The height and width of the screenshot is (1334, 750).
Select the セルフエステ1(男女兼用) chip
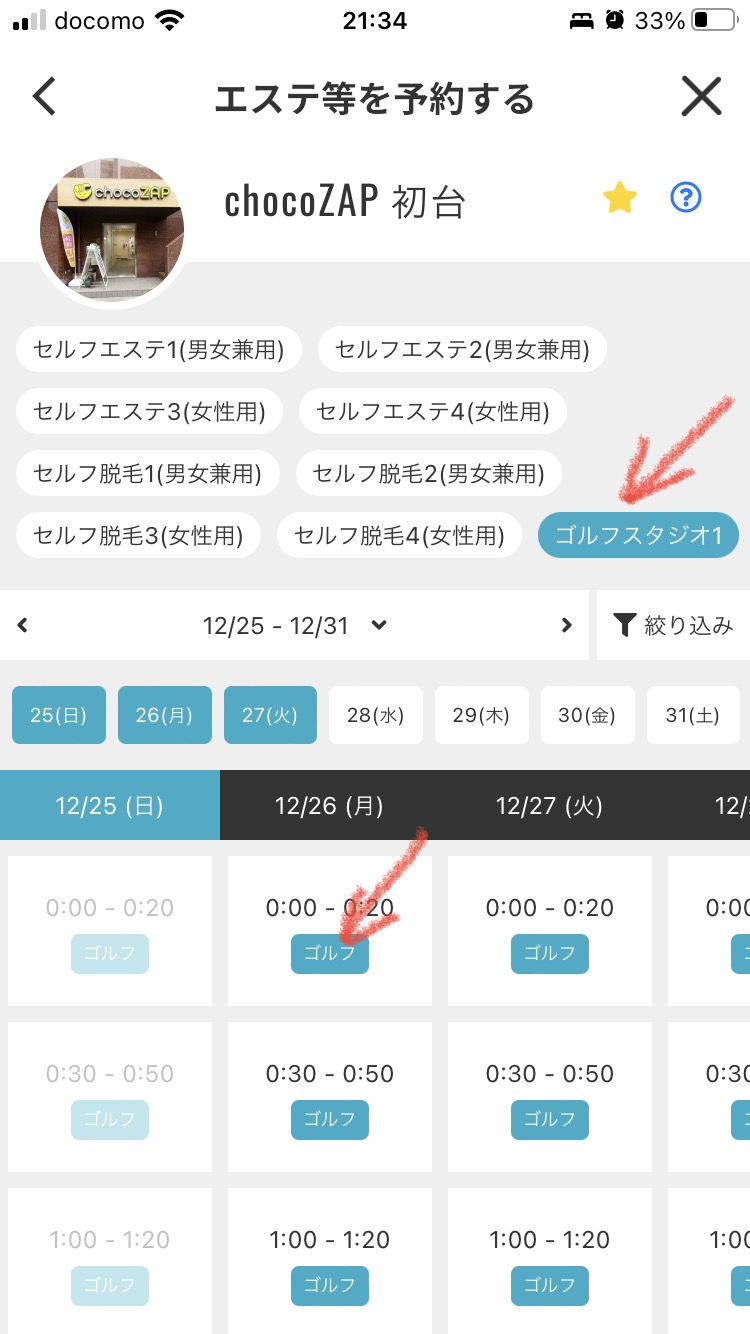(158, 349)
